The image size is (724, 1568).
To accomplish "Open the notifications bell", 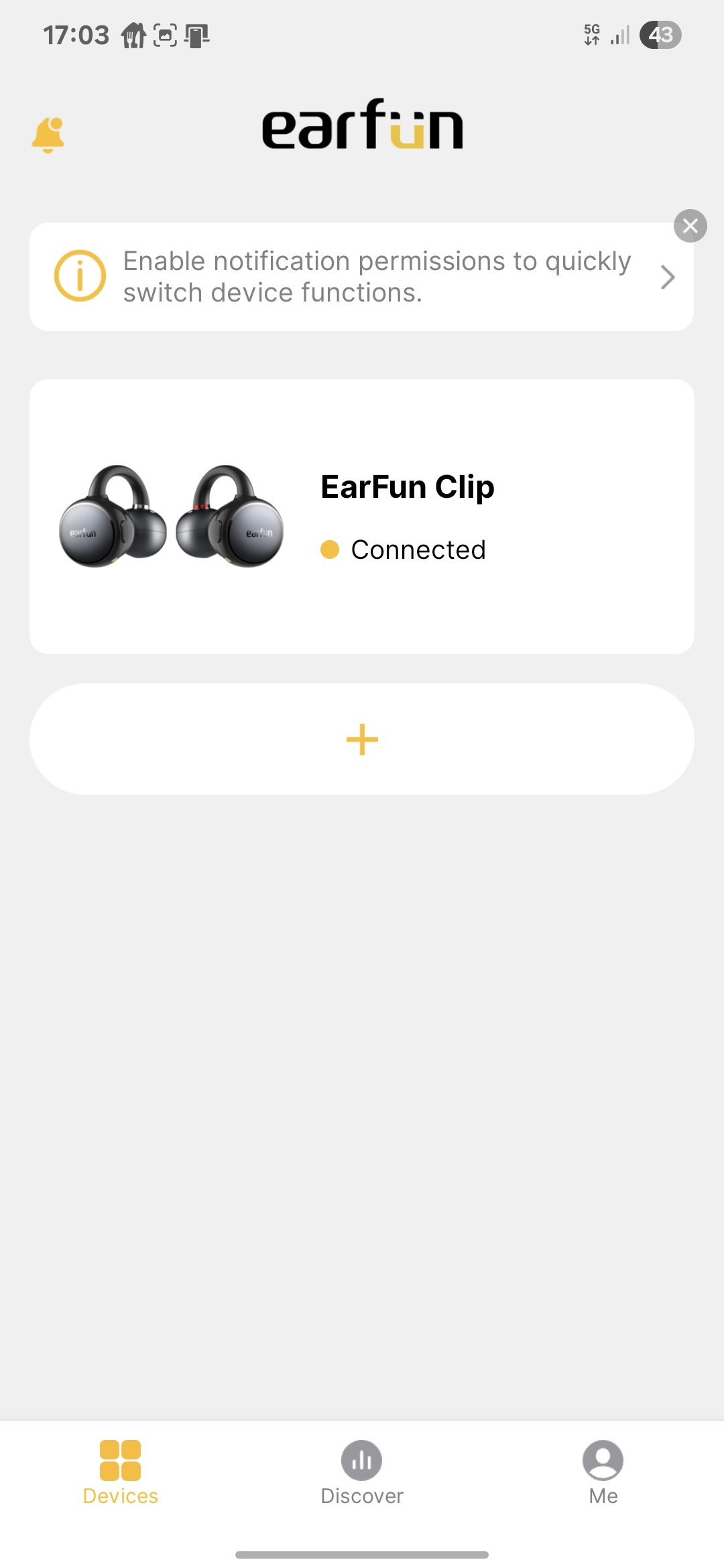I will 48,135.
